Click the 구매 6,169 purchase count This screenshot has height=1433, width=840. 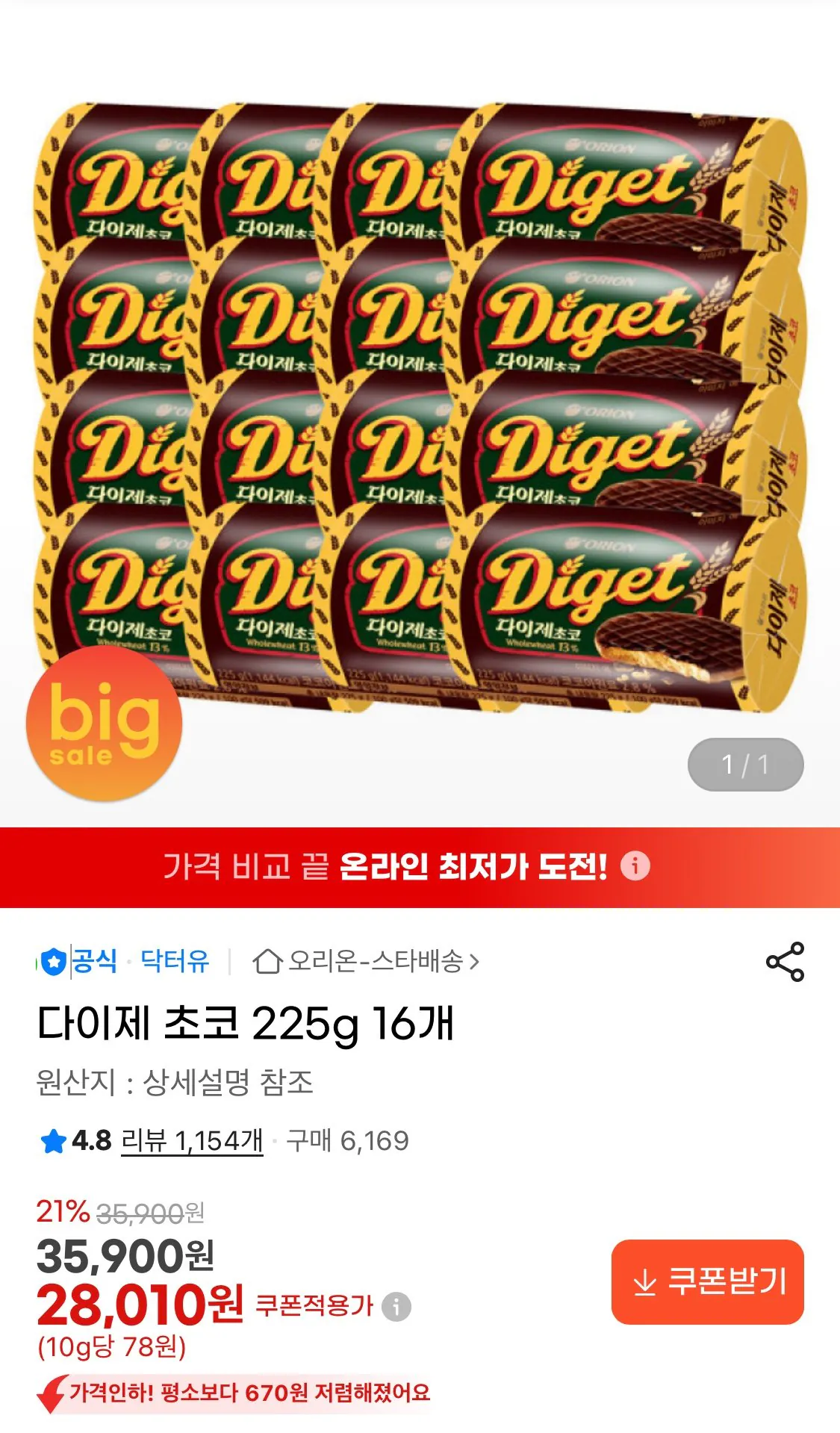click(349, 1139)
